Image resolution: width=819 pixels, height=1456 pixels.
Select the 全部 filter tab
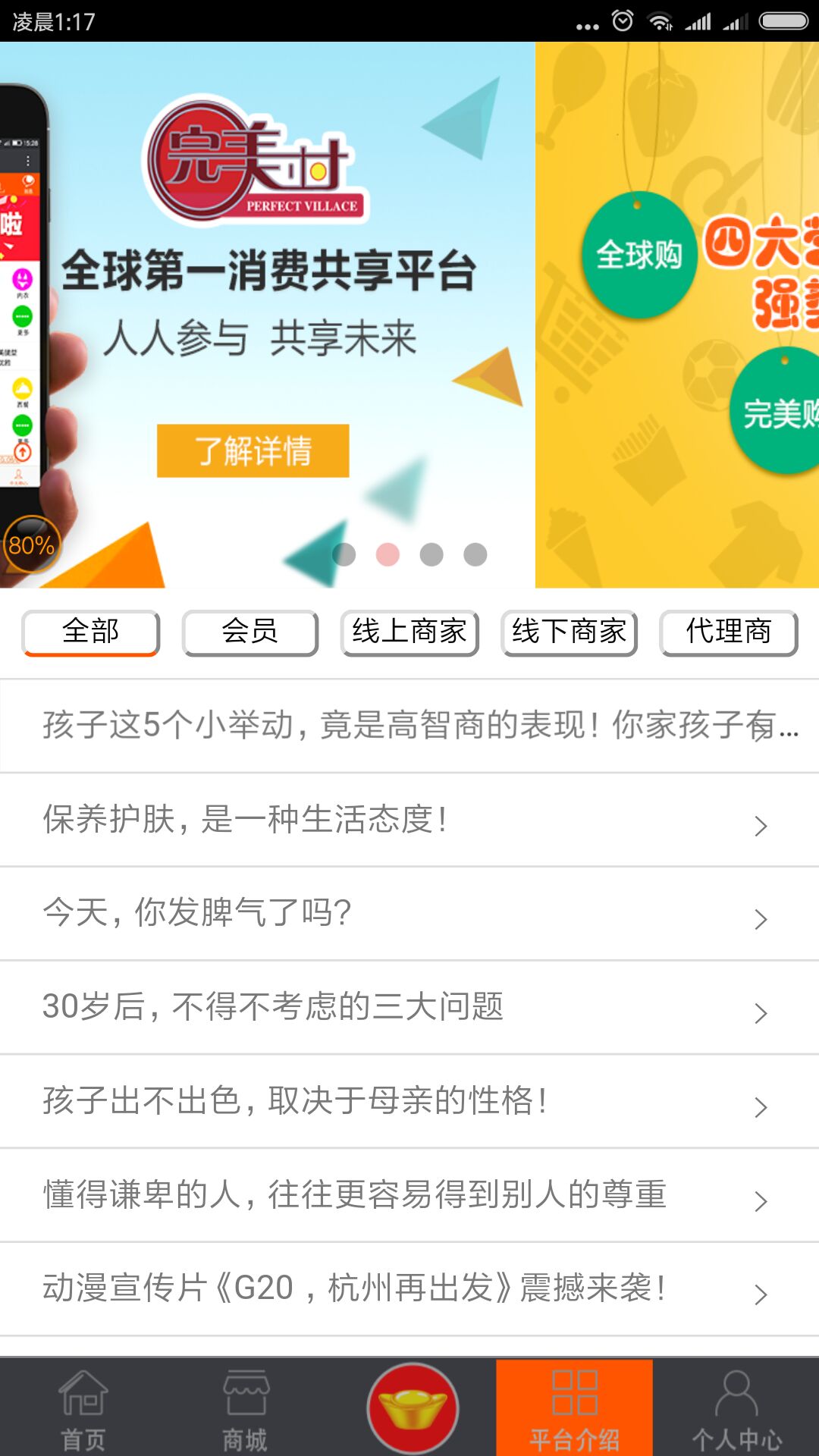(x=91, y=632)
